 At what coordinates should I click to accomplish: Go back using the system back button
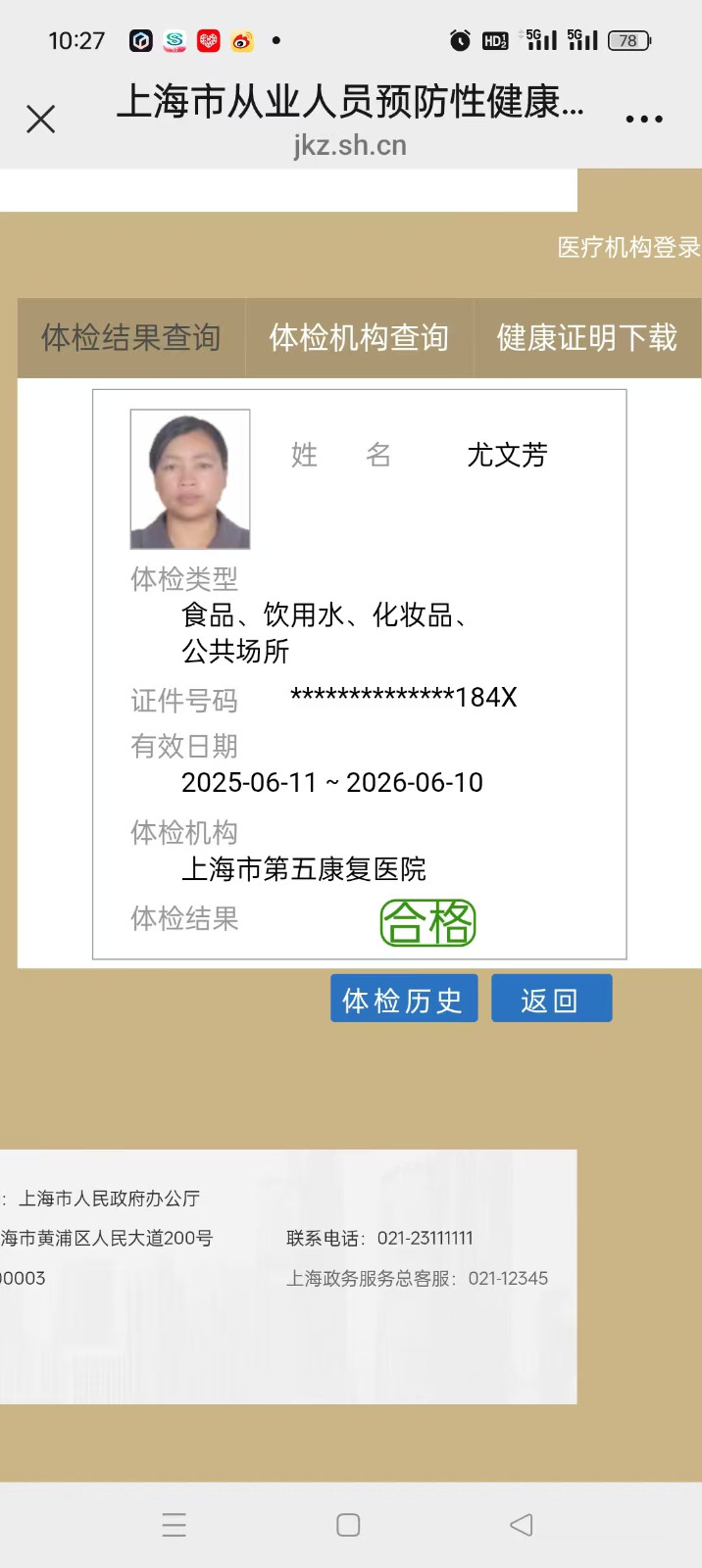(522, 1525)
